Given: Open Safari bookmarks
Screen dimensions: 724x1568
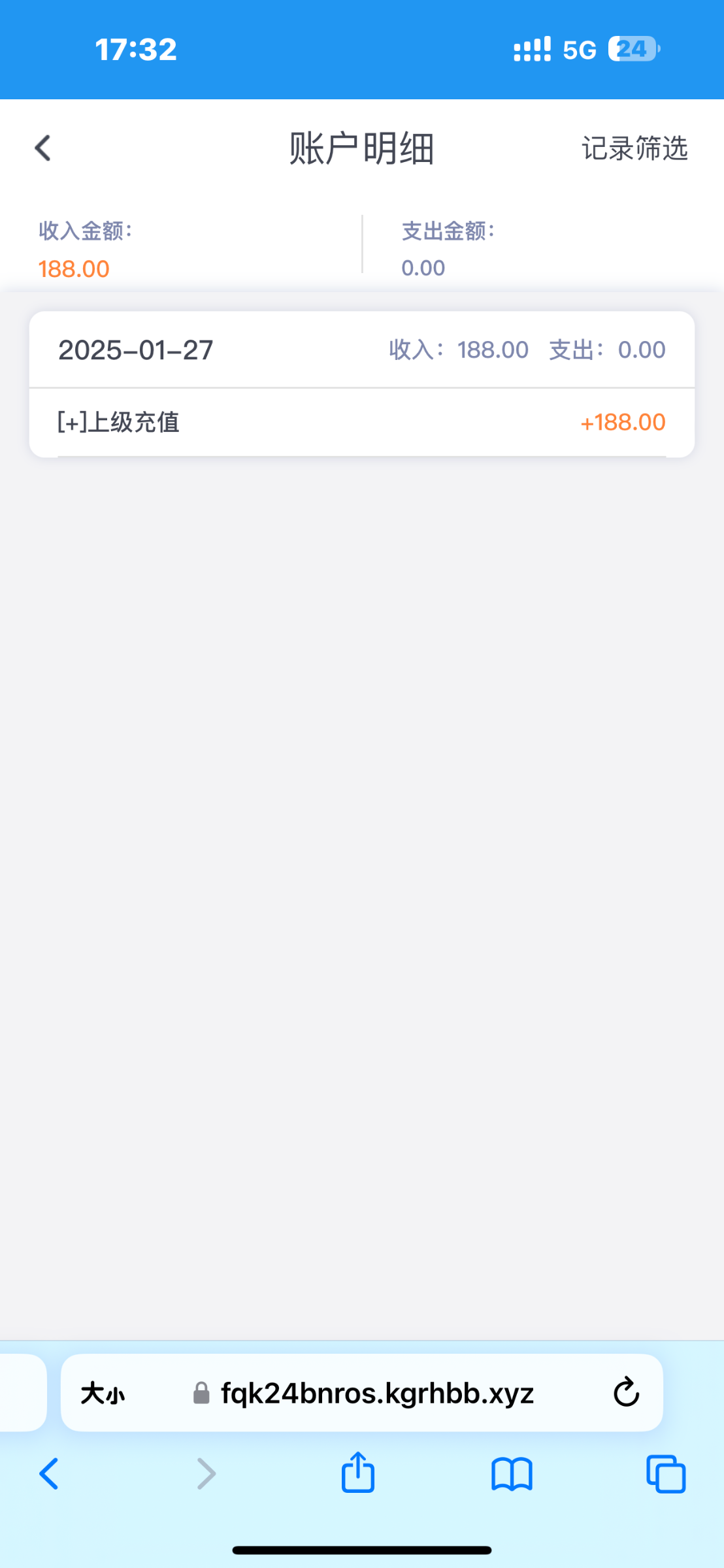Looking at the screenshot, I should [x=512, y=1474].
